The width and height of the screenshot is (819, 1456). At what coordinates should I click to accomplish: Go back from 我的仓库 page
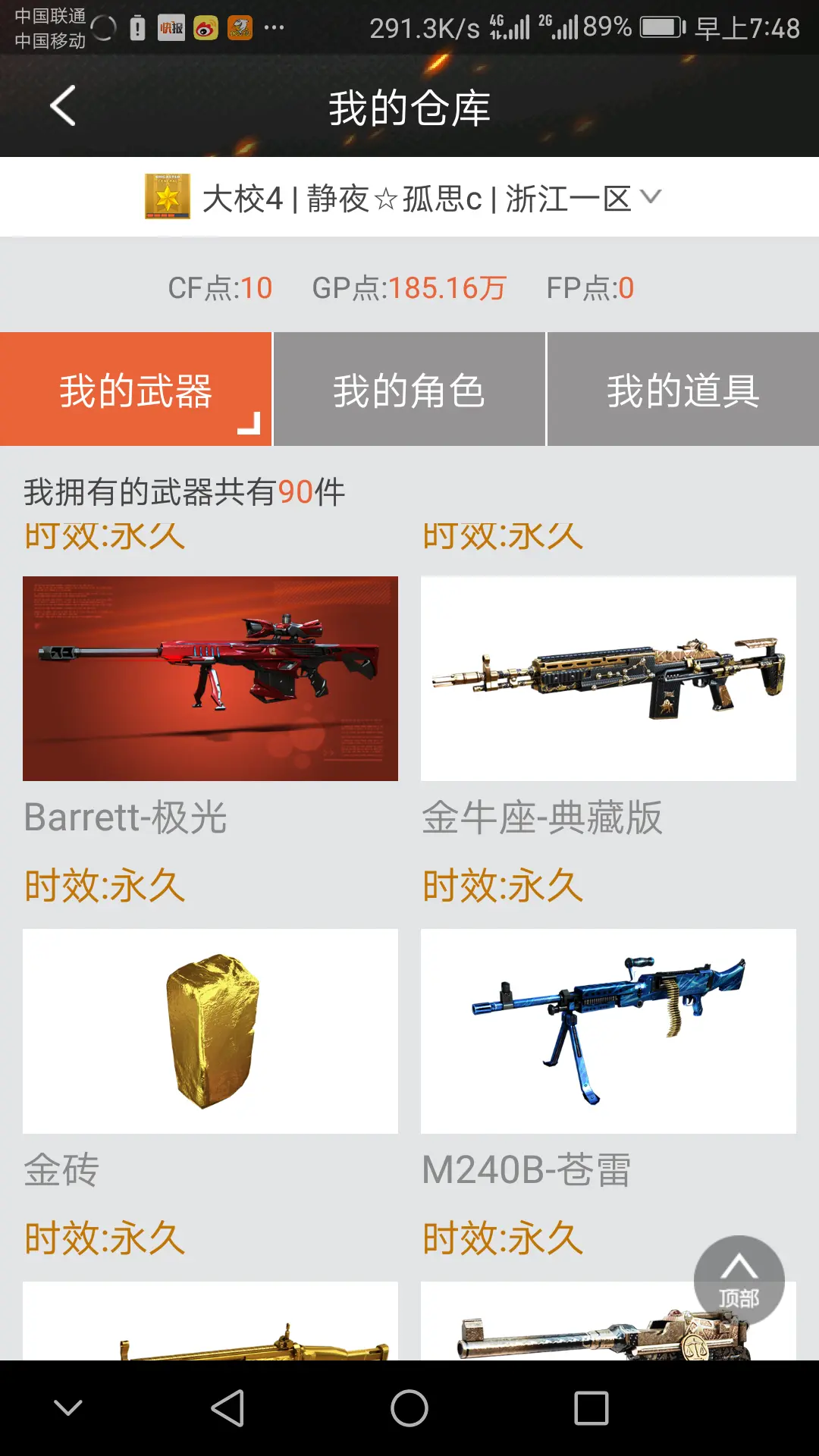63,105
